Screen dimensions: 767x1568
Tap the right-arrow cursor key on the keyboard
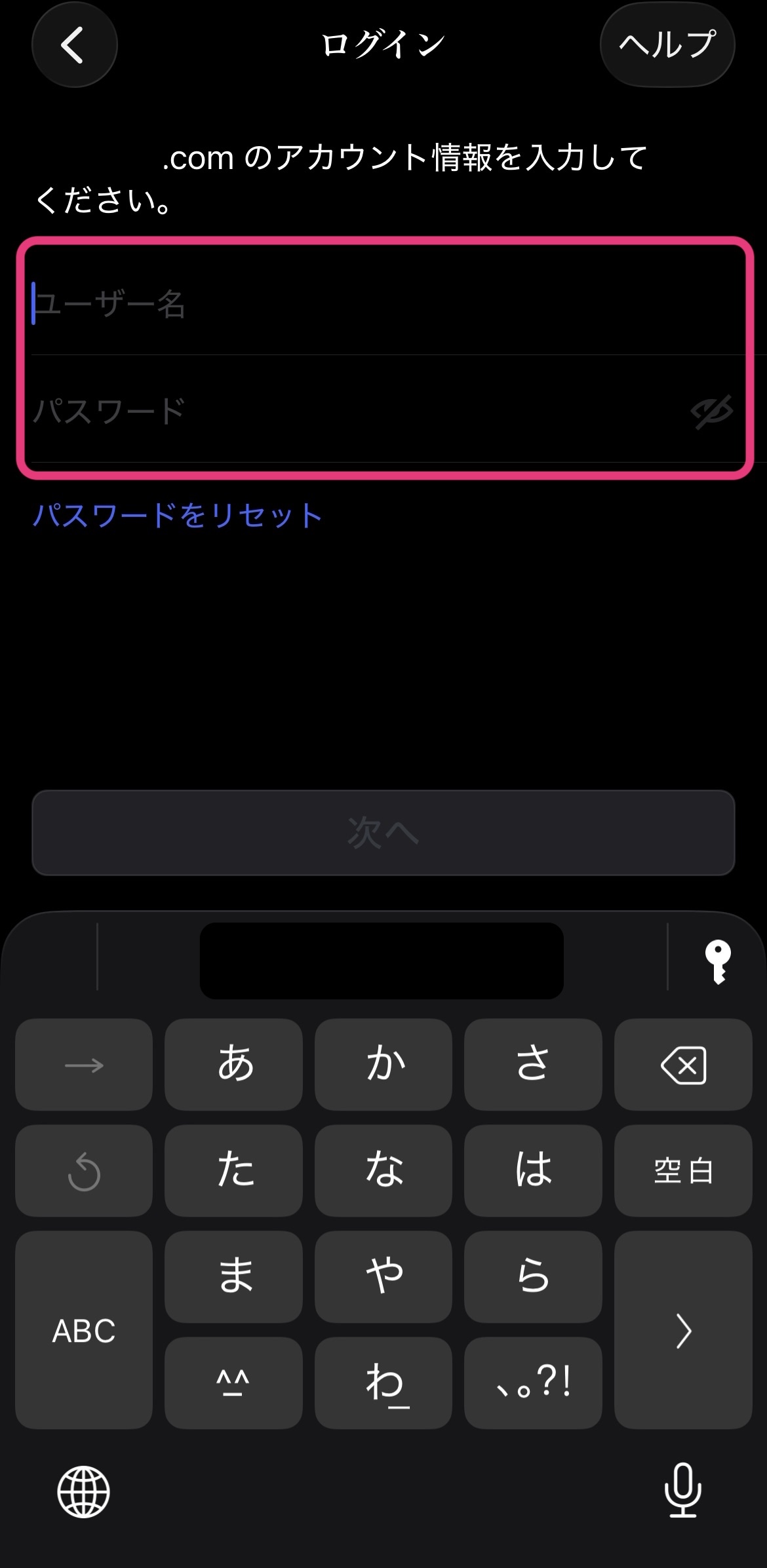coord(84,1065)
